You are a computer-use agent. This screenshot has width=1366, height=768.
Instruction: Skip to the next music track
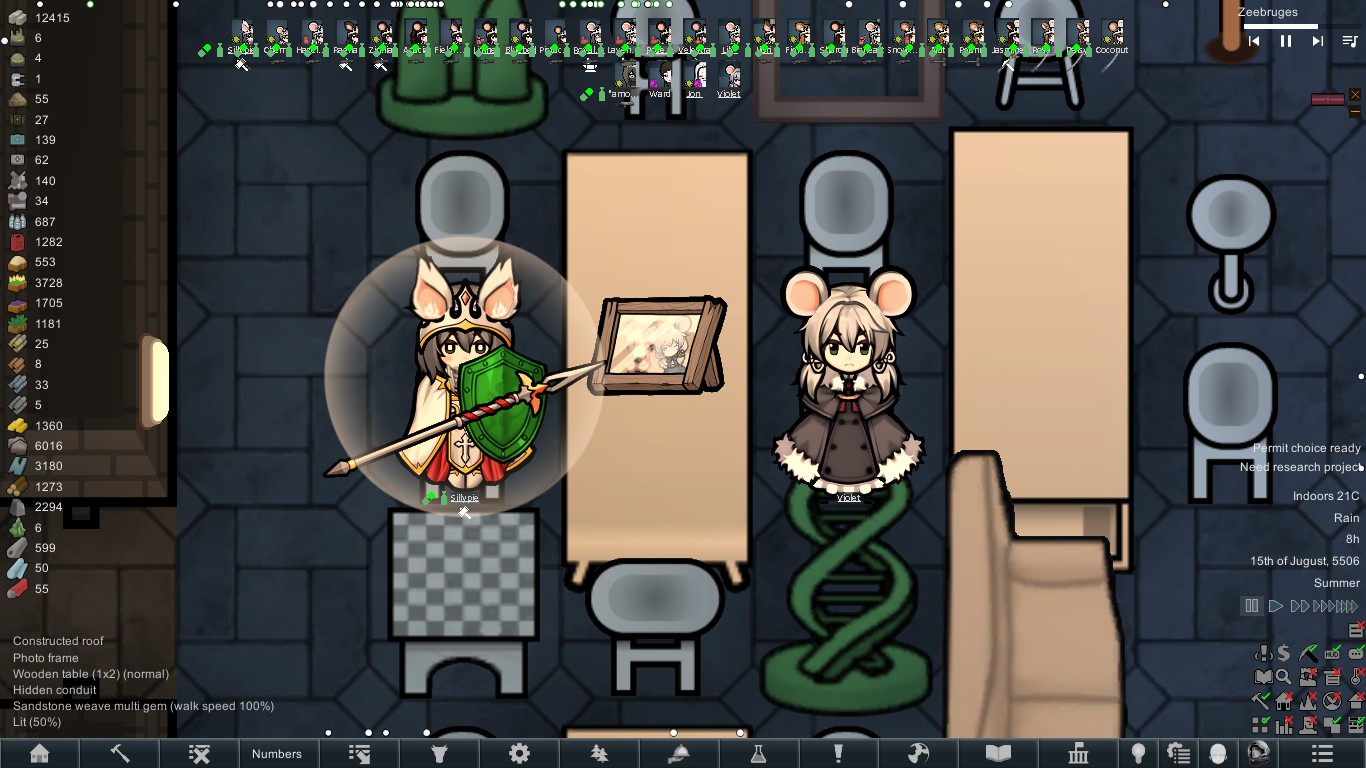(x=1318, y=41)
